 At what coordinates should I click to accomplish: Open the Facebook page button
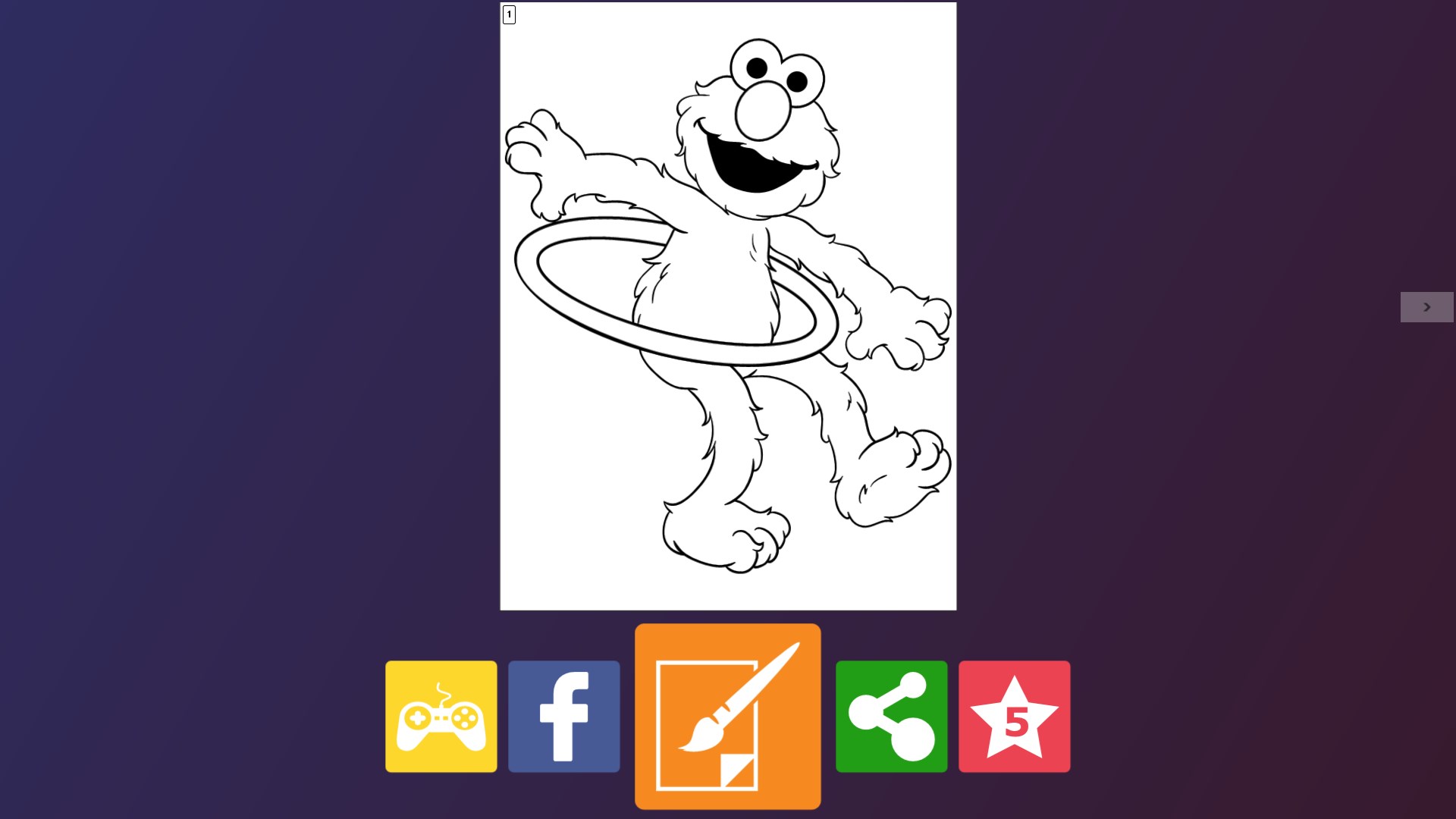[563, 716]
